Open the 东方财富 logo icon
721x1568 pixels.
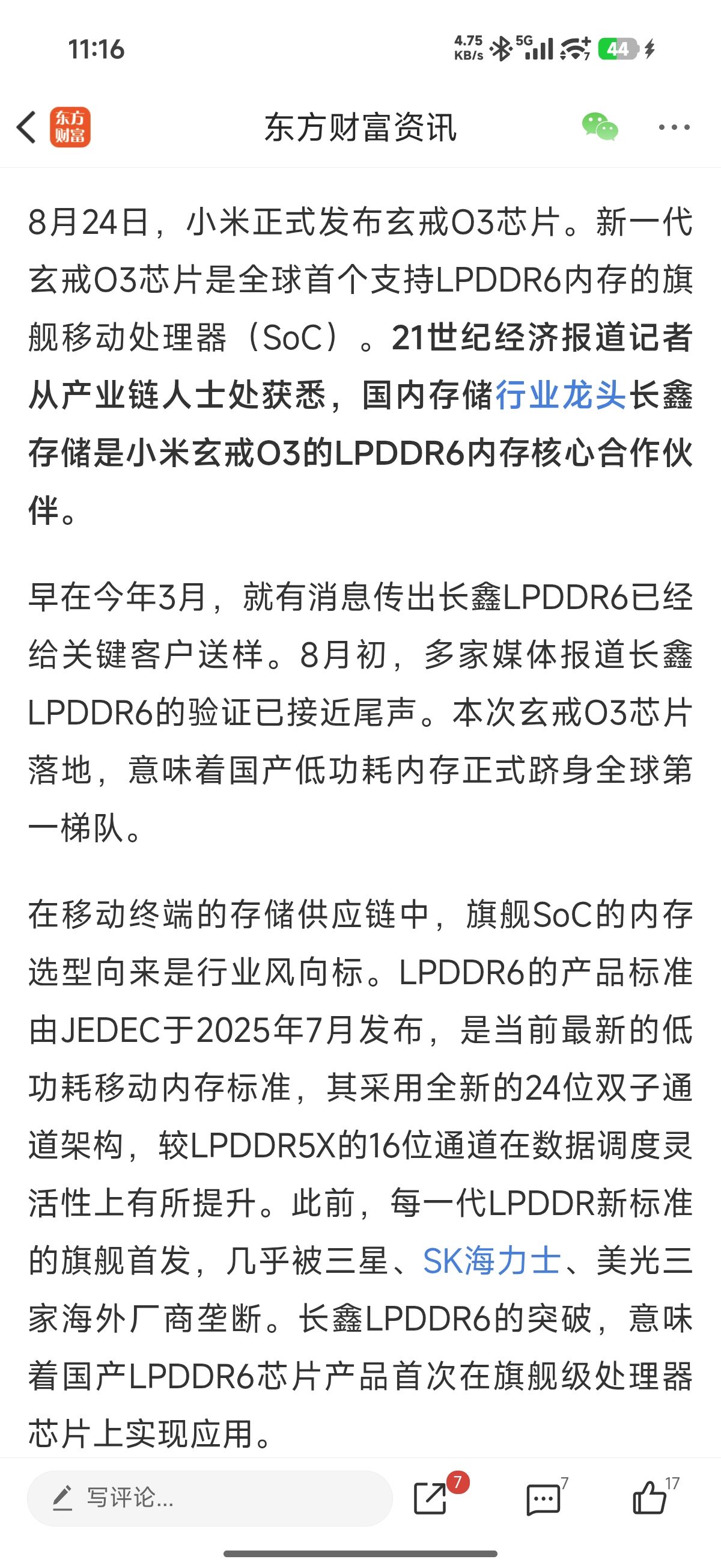pos(70,127)
